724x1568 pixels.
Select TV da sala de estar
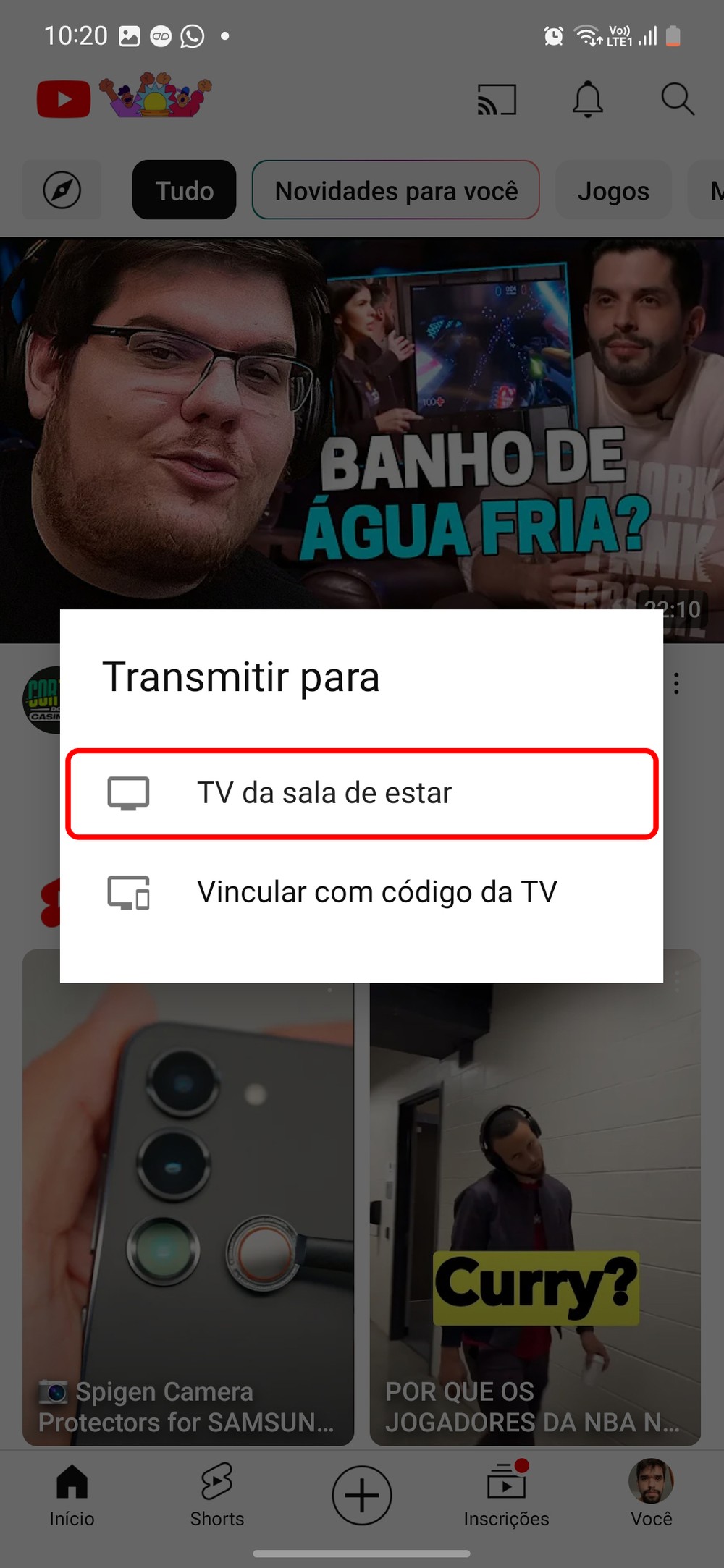click(361, 793)
